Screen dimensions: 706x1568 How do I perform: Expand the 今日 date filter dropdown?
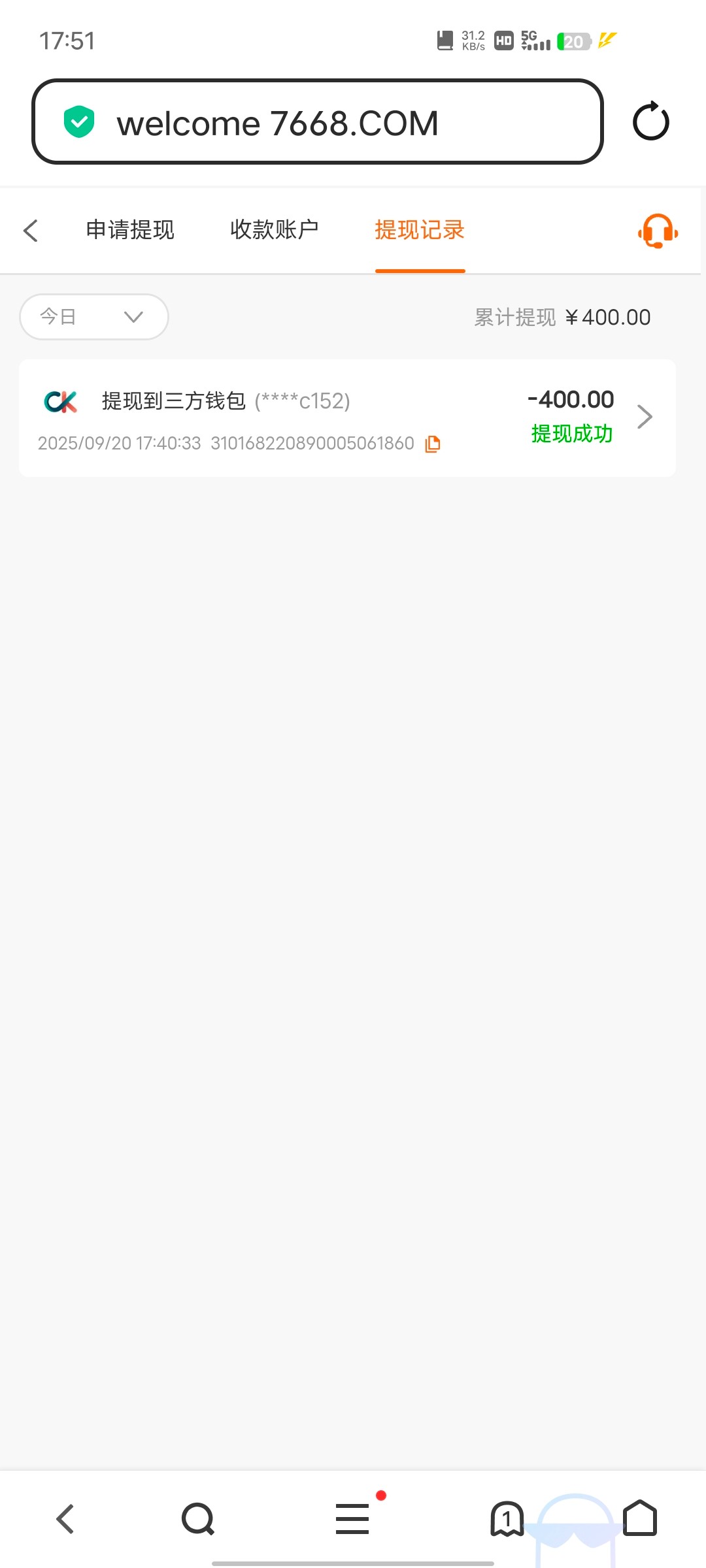click(94, 317)
